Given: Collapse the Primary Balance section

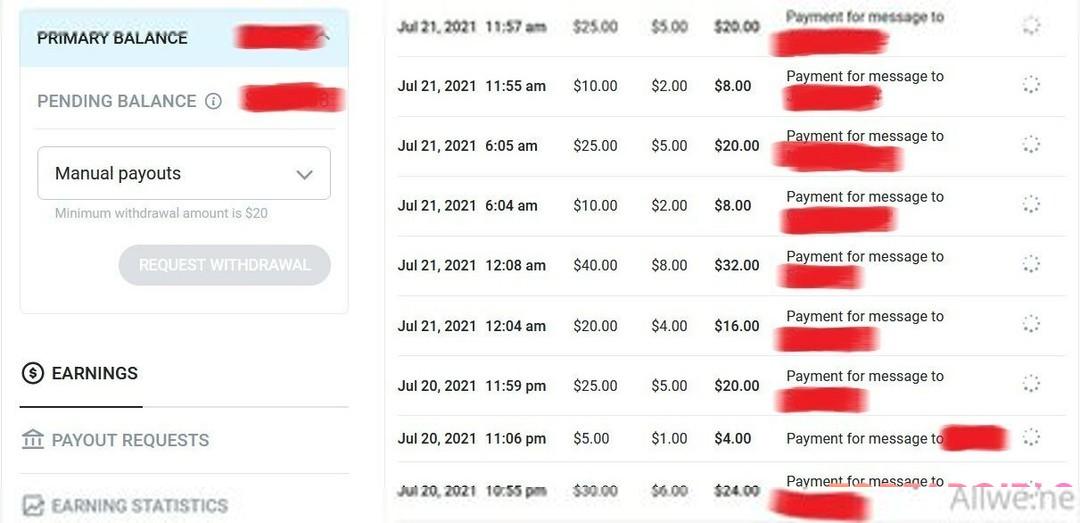Looking at the screenshot, I should (322, 37).
